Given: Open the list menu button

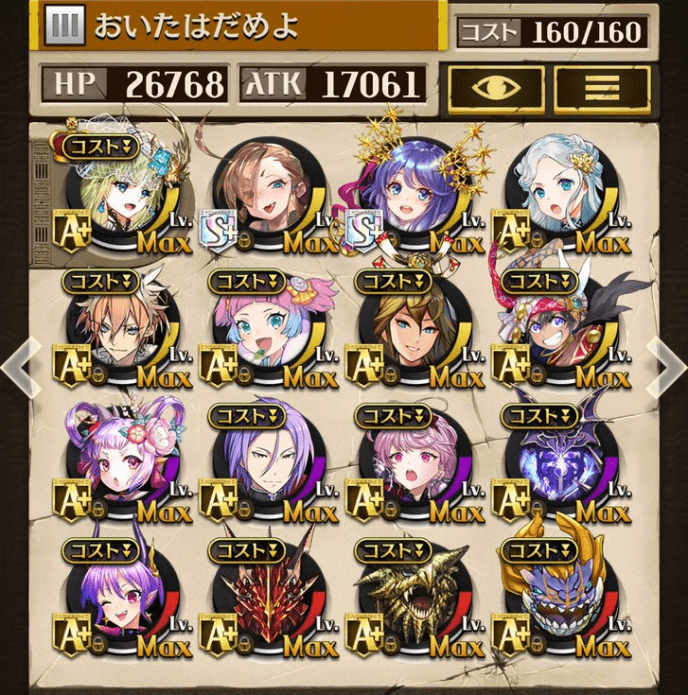Looking at the screenshot, I should [x=602, y=88].
